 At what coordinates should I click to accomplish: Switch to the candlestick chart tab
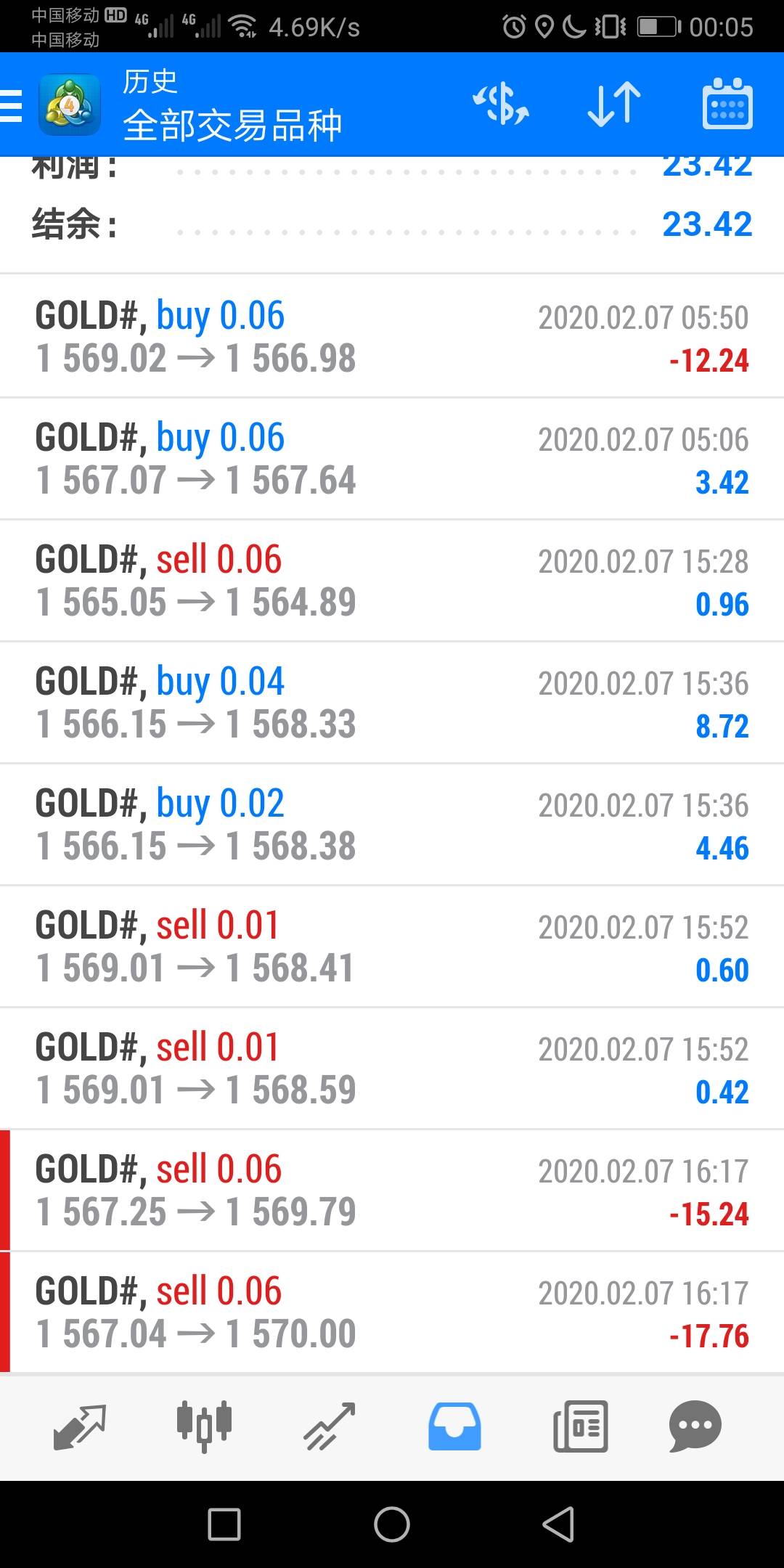pyautogui.click(x=205, y=1426)
